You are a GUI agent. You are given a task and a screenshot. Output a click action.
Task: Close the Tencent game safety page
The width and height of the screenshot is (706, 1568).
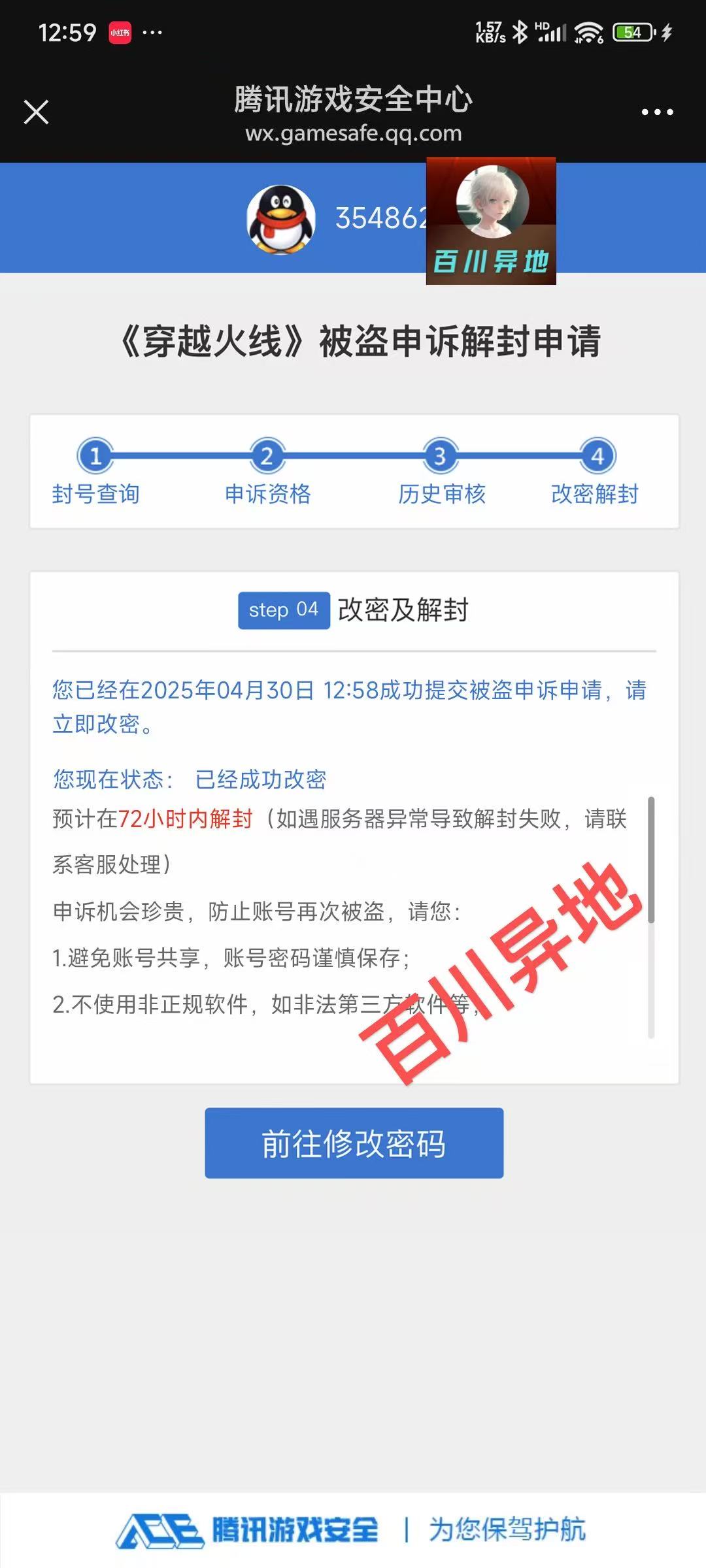[36, 112]
